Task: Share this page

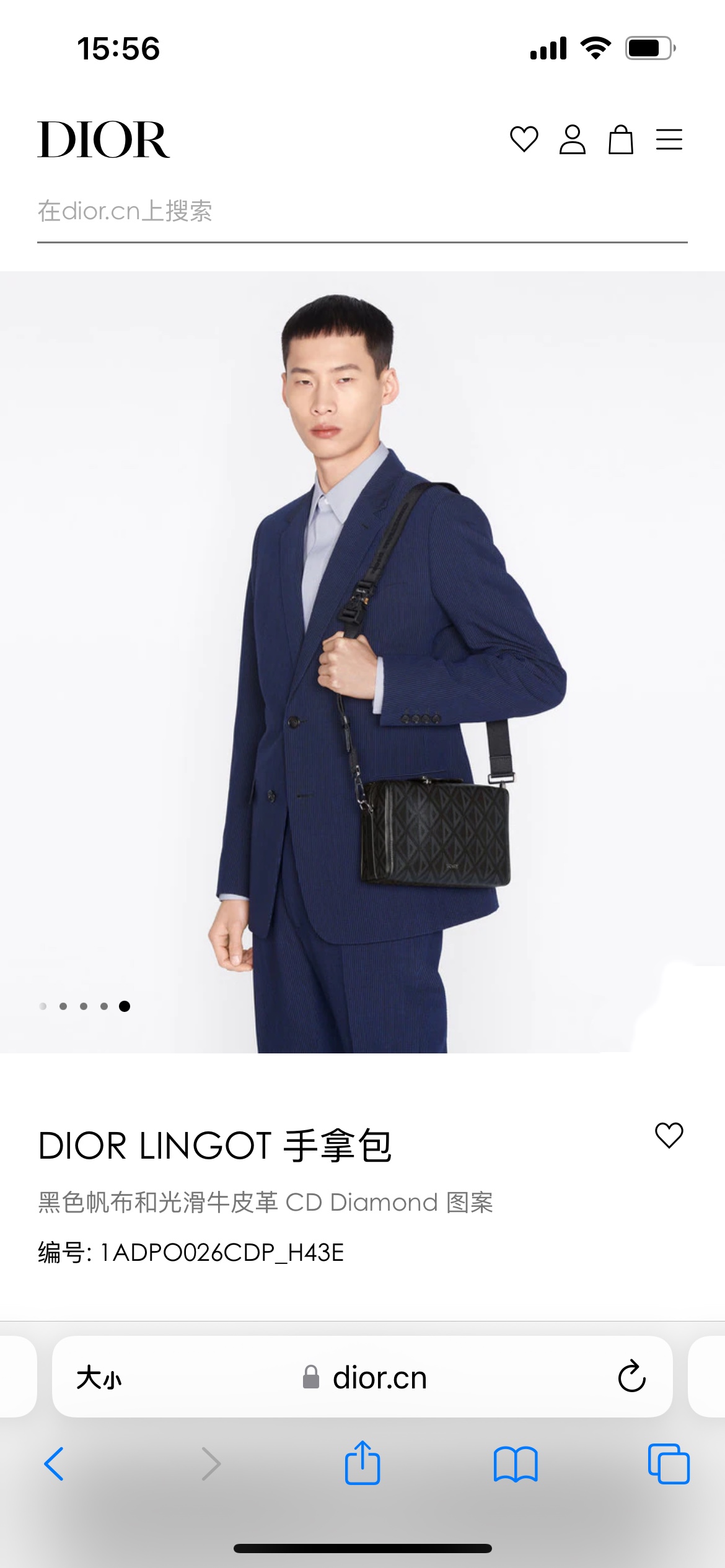Action: (x=362, y=1464)
